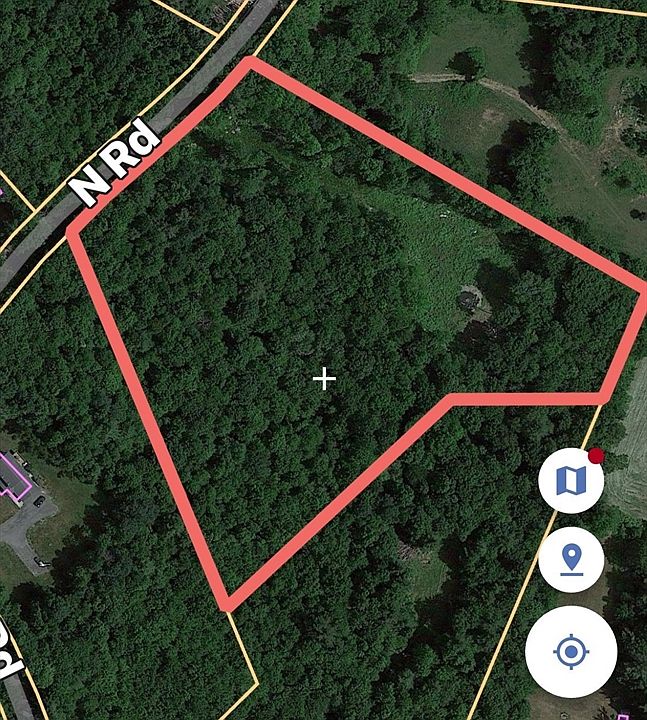This screenshot has height=720, width=647.
Task: Tap the location pin marker button
Action: point(570,560)
